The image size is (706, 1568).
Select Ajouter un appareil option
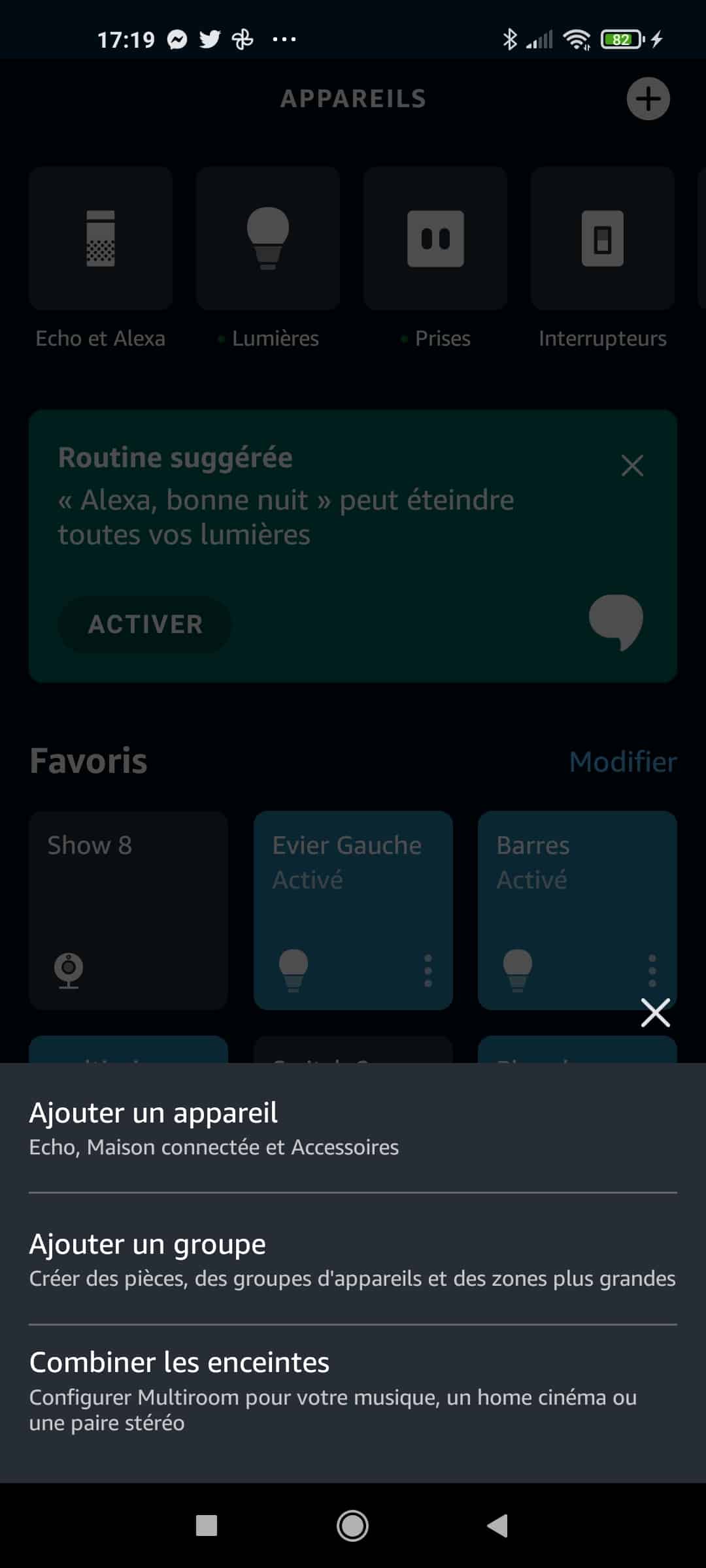[x=353, y=1128]
